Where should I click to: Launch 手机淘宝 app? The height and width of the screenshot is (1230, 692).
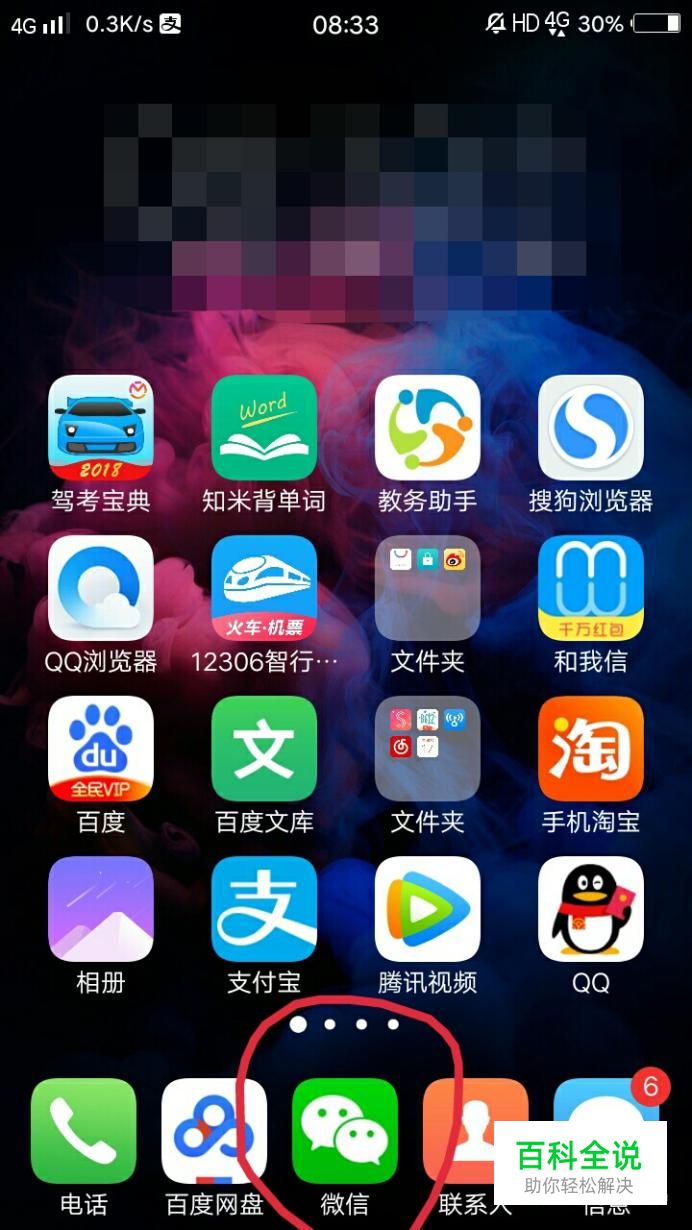pos(590,748)
